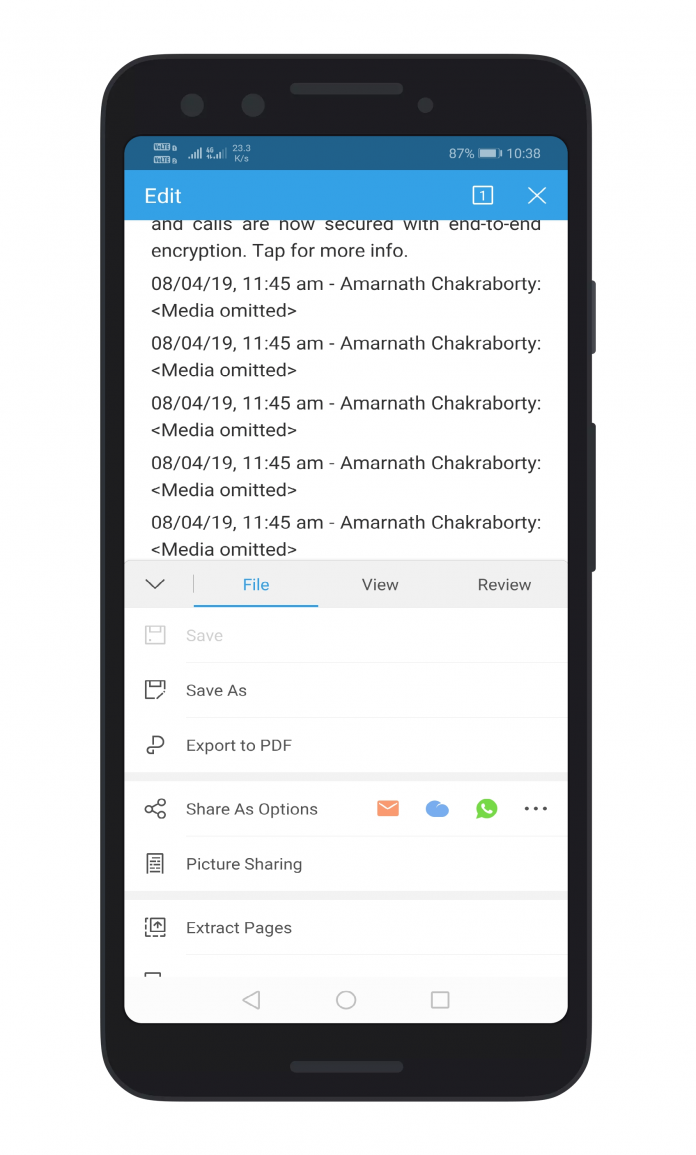696x1155 pixels.
Task: Share document via cloud icon
Action: pyautogui.click(x=437, y=809)
